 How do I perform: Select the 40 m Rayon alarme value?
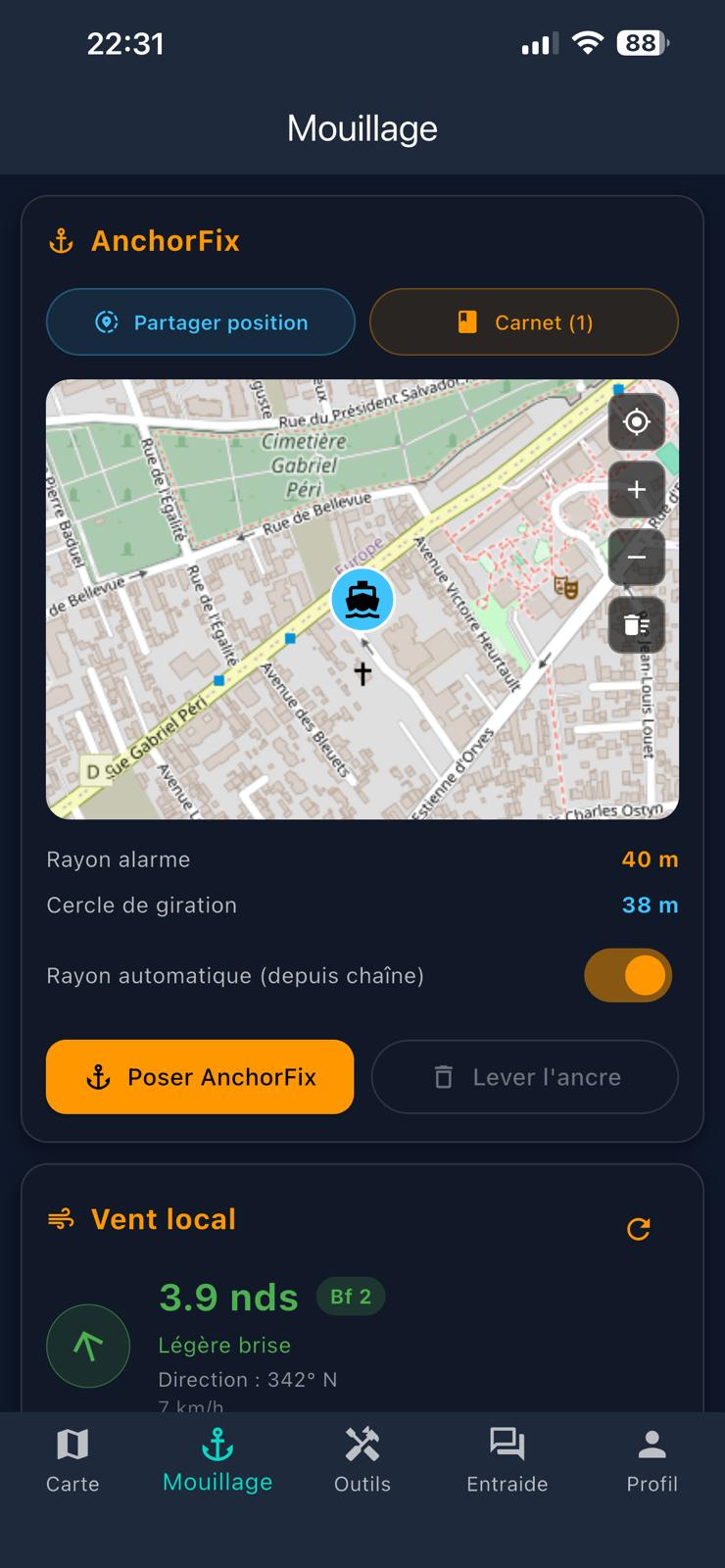pyautogui.click(x=648, y=859)
